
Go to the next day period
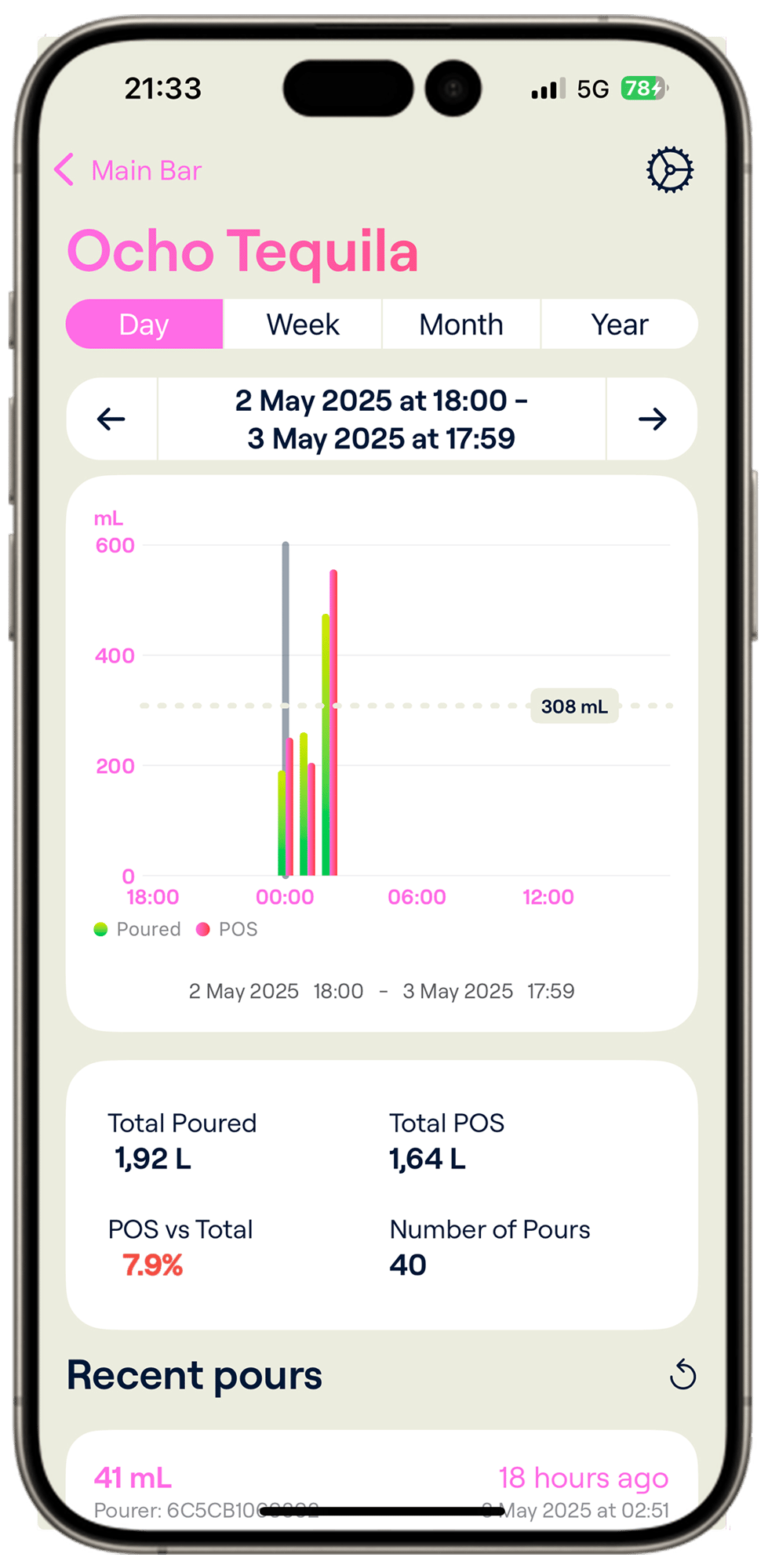pyautogui.click(x=652, y=419)
